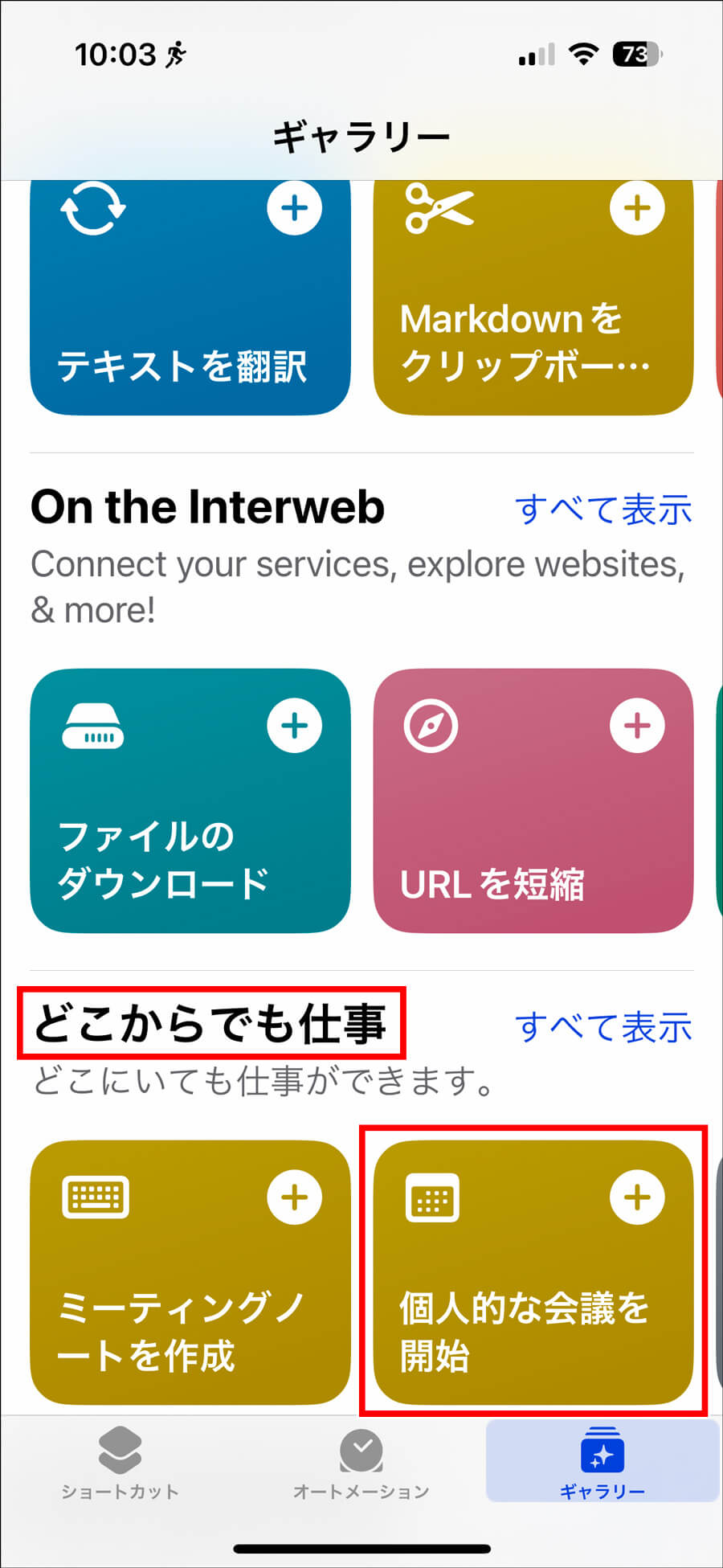Add the Markdownをクリップボー… shortcut via plus
Screen dimensions: 723x1568
pyautogui.click(x=637, y=208)
